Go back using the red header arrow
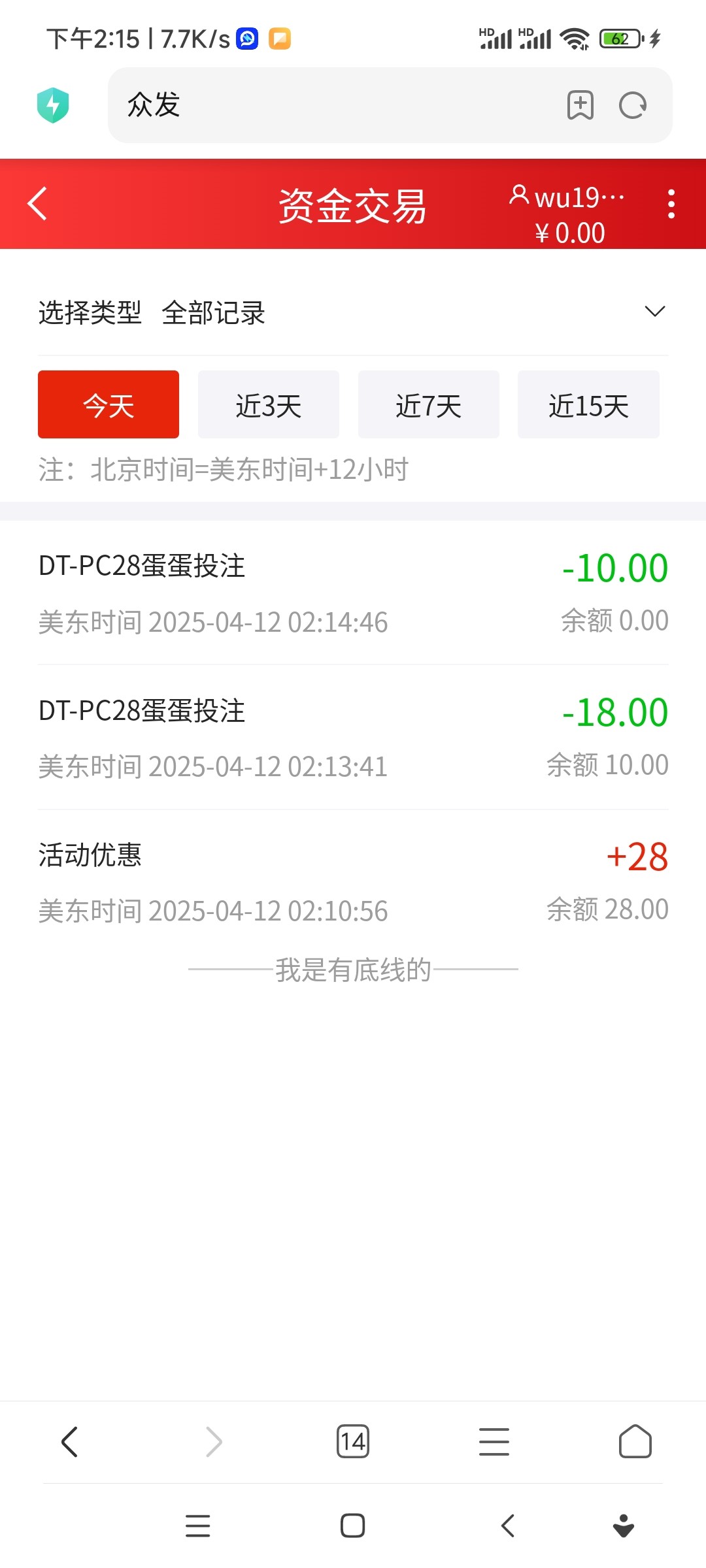This screenshot has height=1568, width=706. [x=37, y=204]
